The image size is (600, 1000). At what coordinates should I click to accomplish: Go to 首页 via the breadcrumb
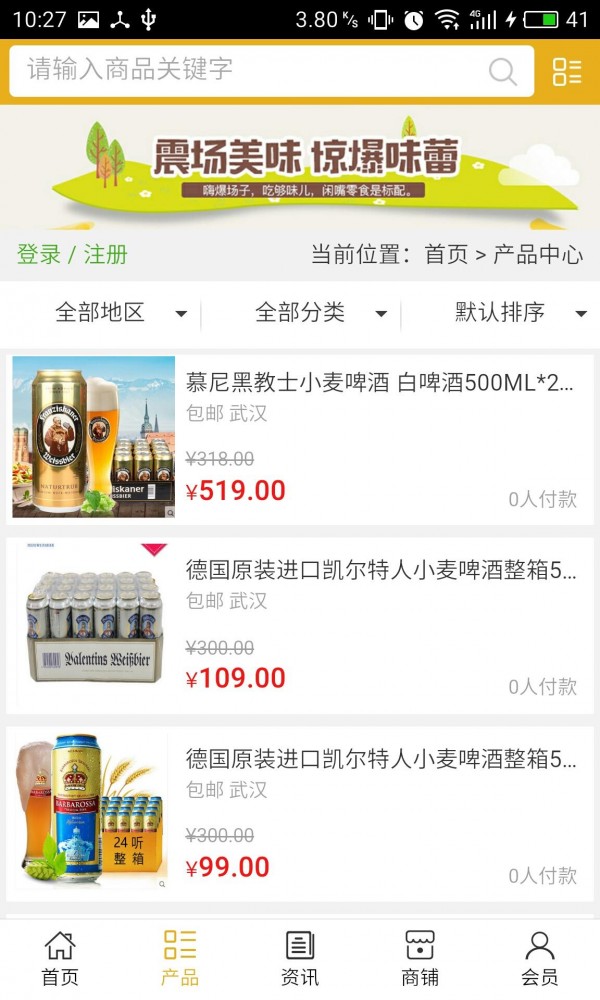[x=446, y=254]
